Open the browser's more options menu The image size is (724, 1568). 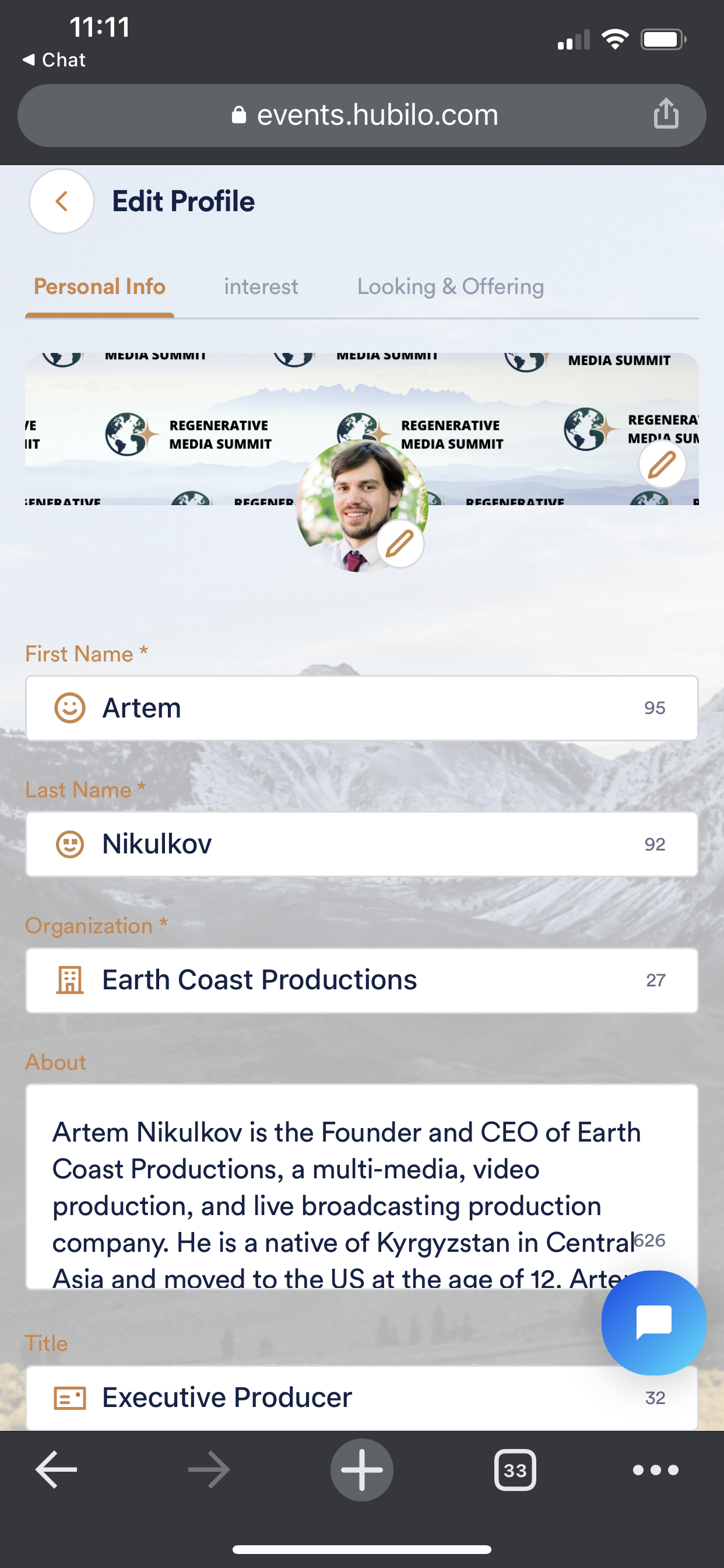pyautogui.click(x=655, y=1469)
